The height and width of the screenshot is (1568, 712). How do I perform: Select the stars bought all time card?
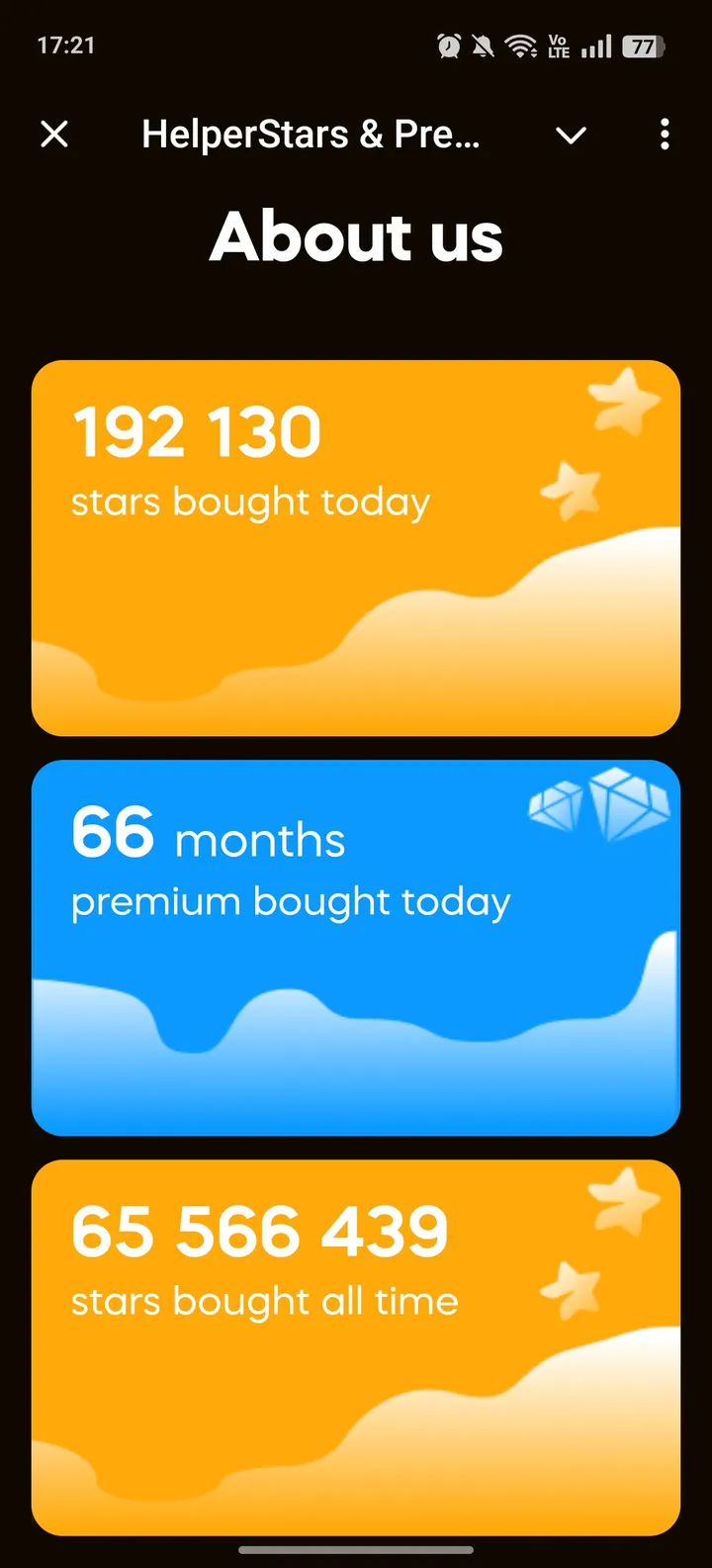pos(356,1345)
